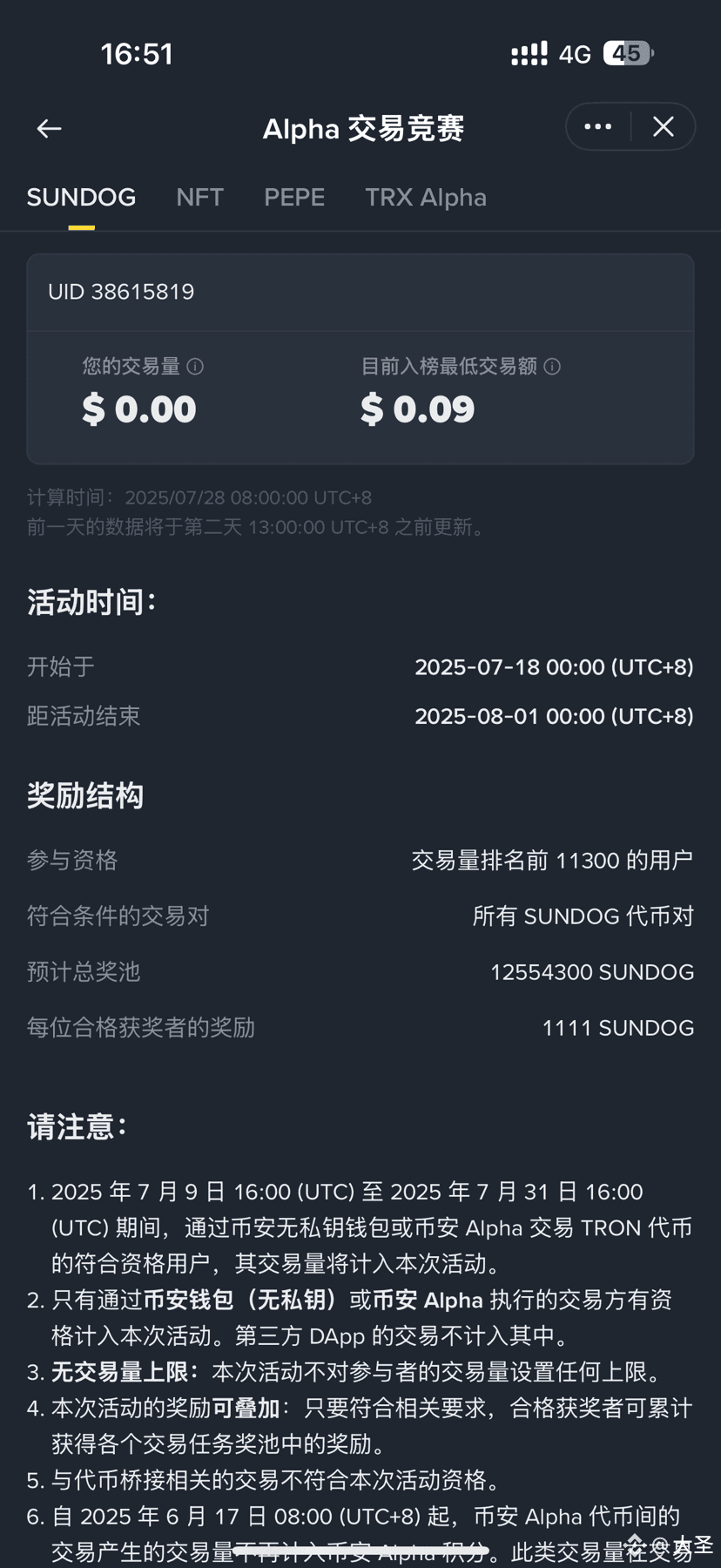
Task: Click the back arrow to return
Action: tap(49, 128)
